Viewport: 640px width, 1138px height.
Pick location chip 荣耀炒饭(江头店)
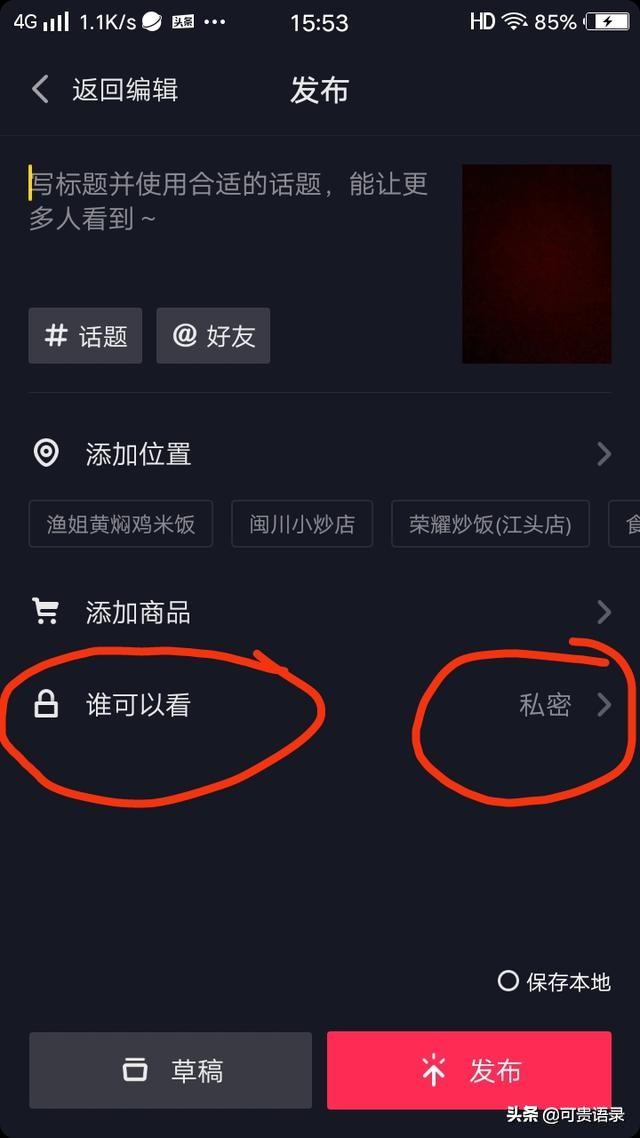490,524
